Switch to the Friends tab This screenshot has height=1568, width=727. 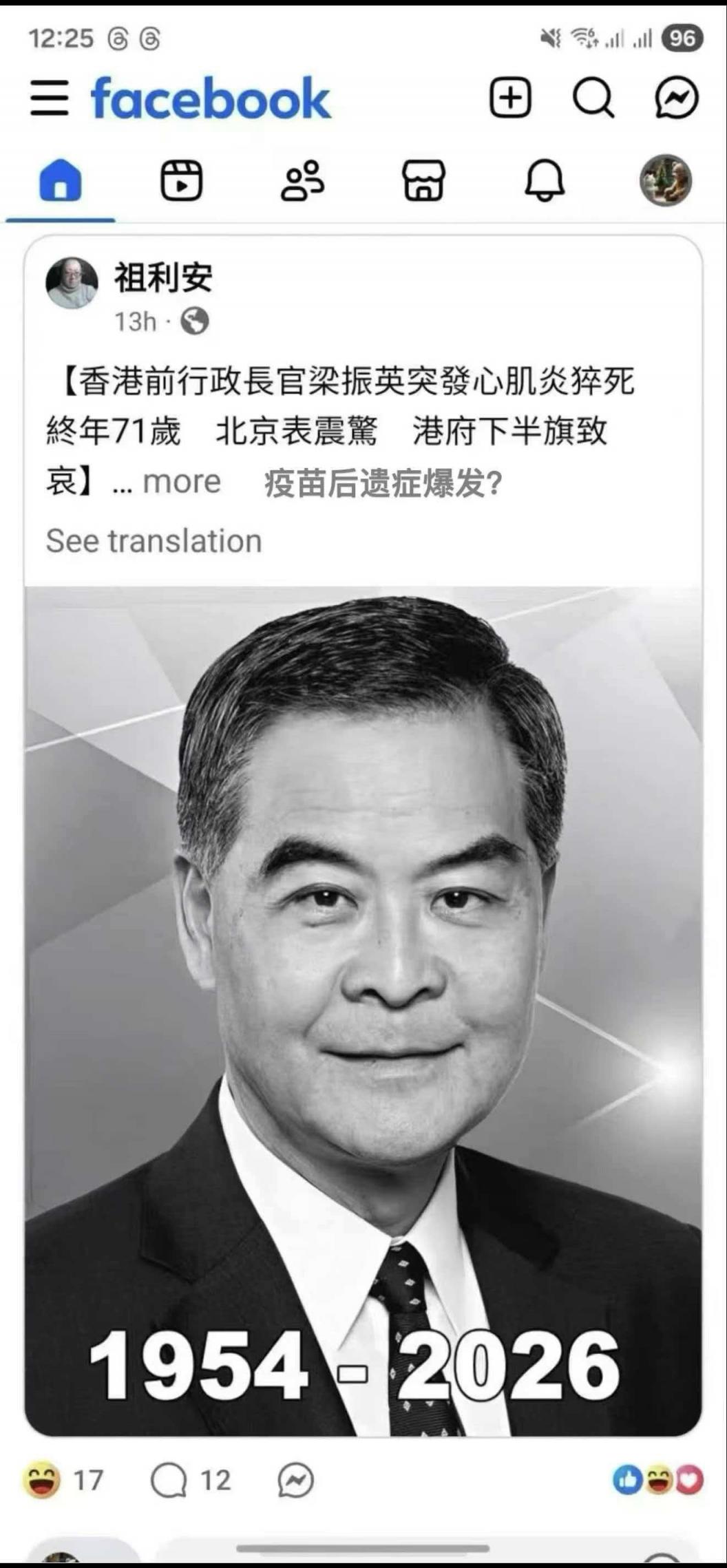[302, 181]
